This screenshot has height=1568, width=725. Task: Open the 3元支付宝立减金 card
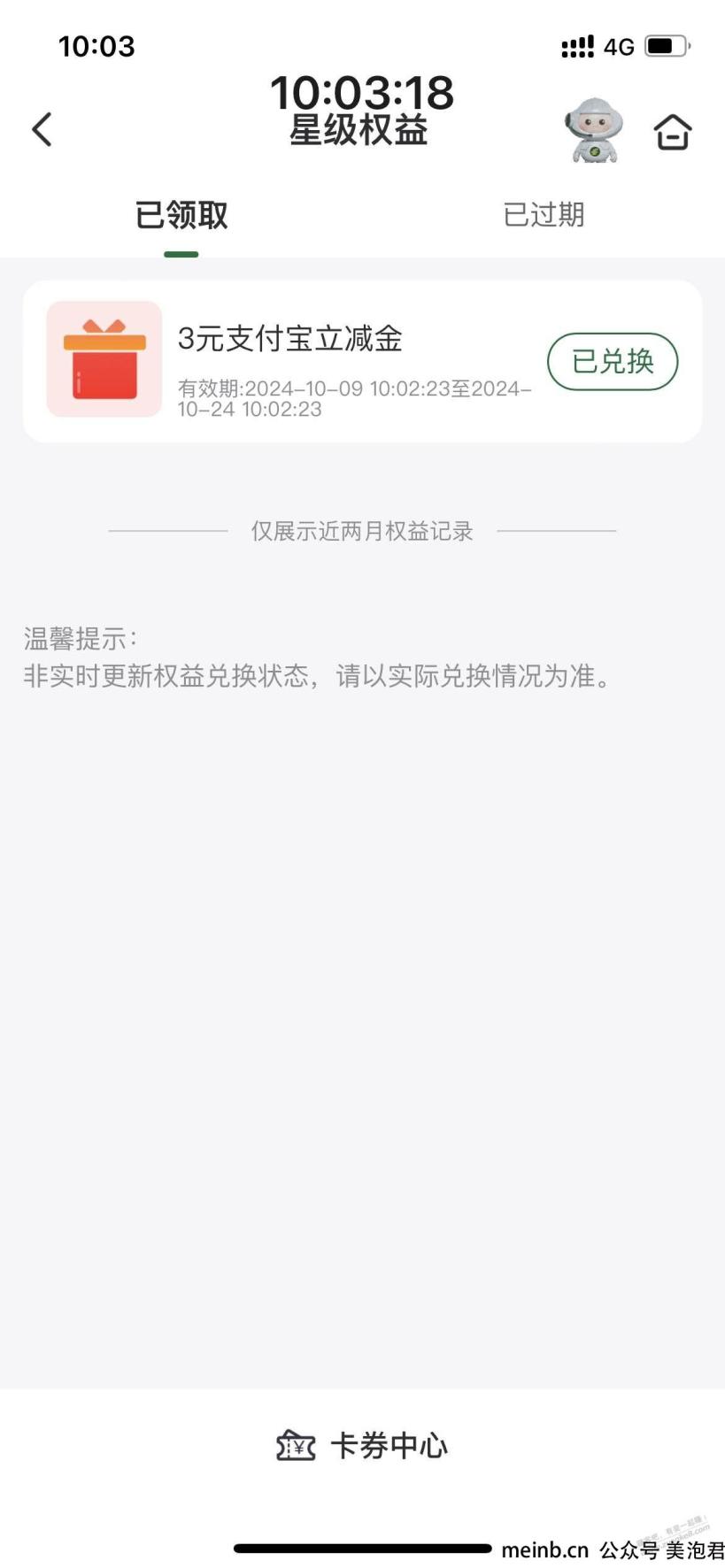tap(362, 361)
